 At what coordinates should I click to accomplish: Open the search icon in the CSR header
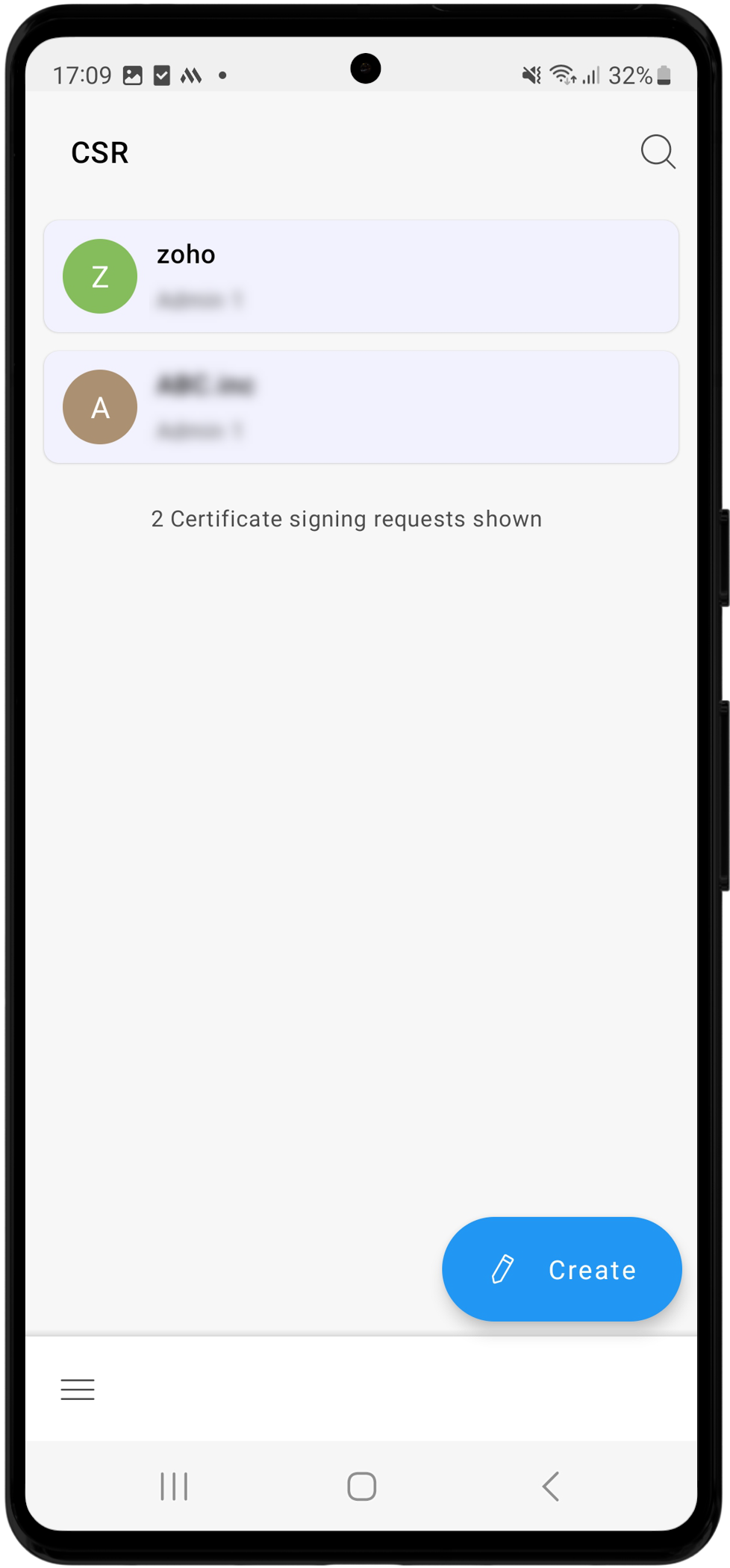point(658,152)
